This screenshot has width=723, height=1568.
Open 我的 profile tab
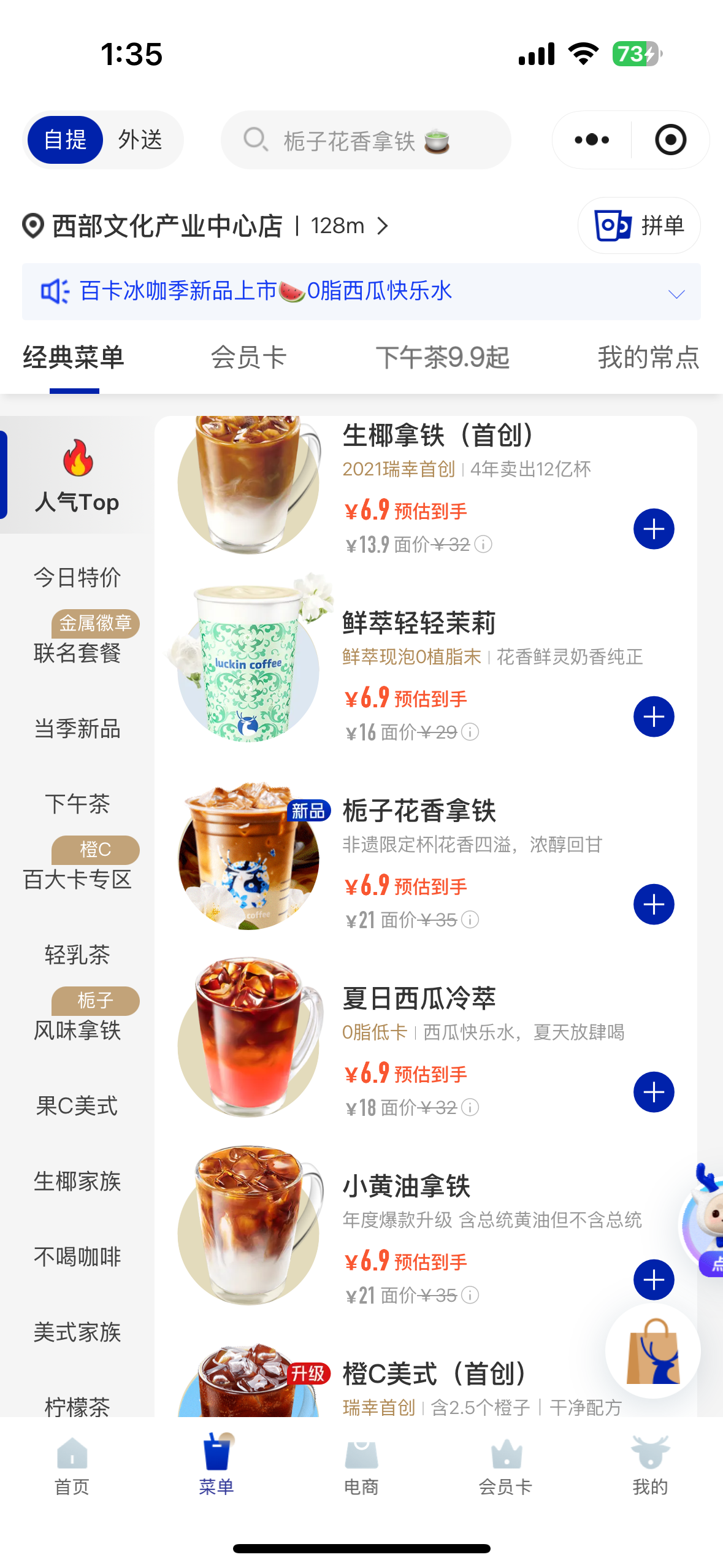650,1467
